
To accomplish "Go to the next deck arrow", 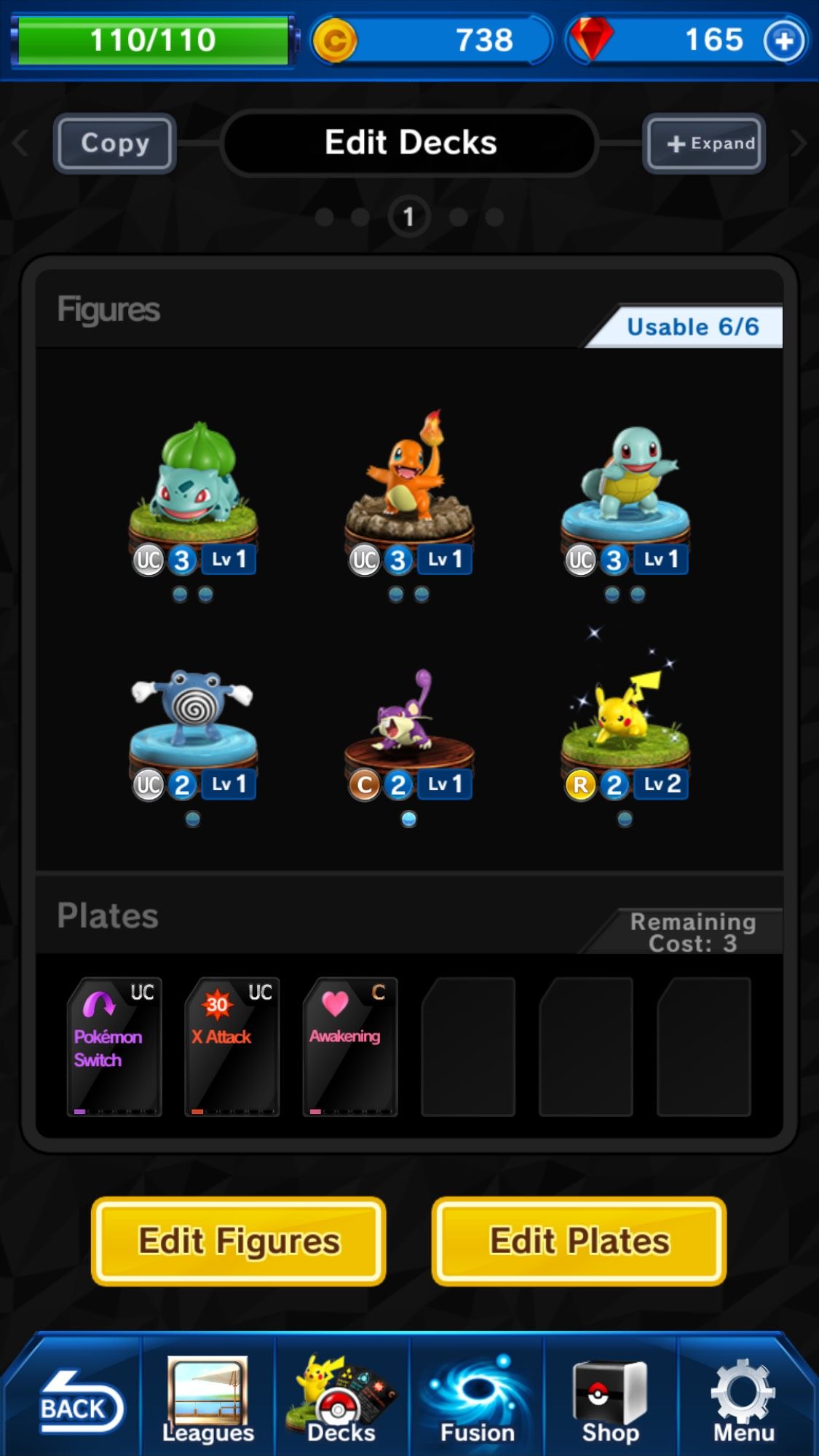I will 799,143.
